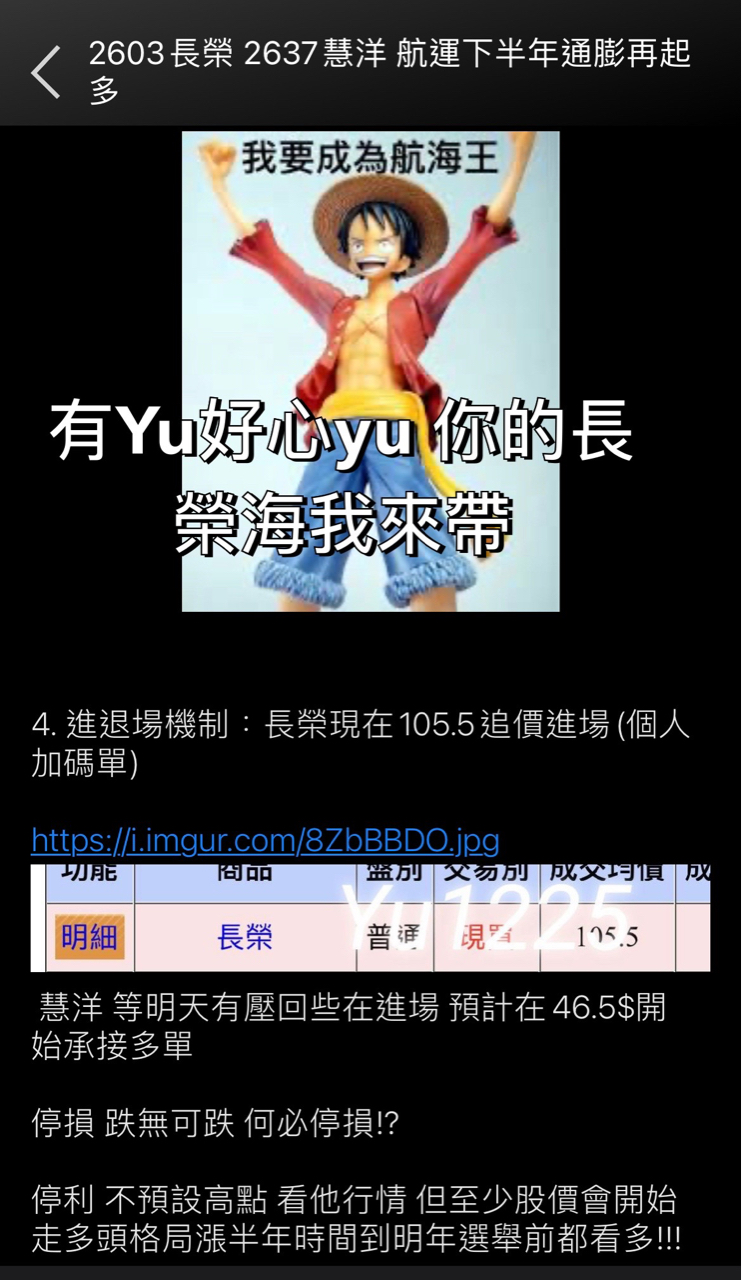View the 長榮 transaction screenshot image
Image resolution: width=742 pixels, height=1280 pixels.
pyautogui.click(x=370, y=917)
